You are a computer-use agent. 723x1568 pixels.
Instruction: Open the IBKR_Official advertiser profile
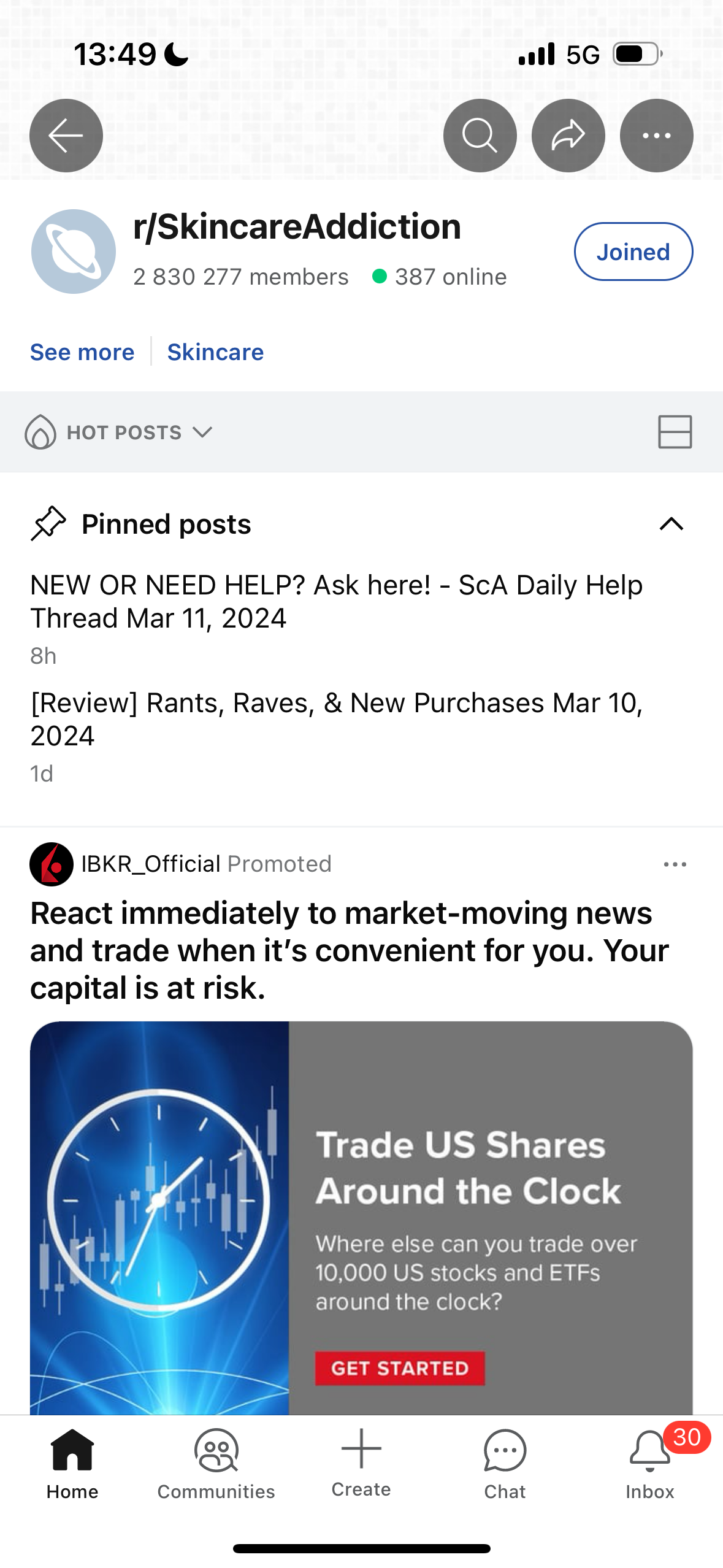coord(150,864)
